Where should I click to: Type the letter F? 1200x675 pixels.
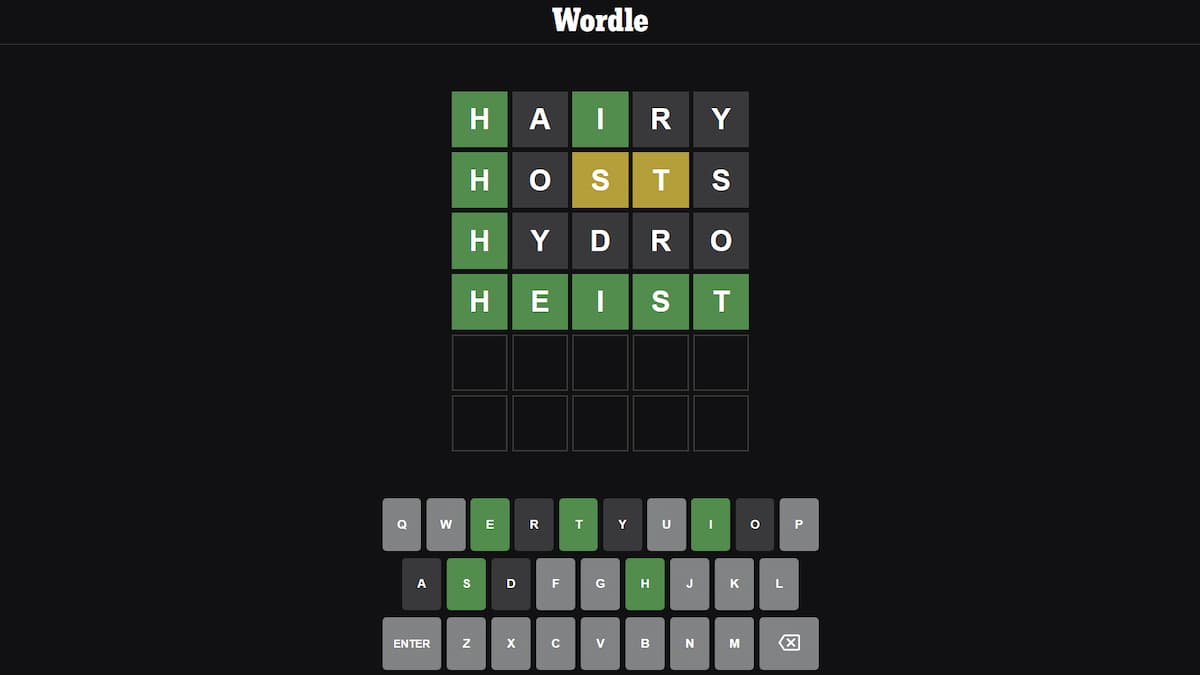(555, 584)
